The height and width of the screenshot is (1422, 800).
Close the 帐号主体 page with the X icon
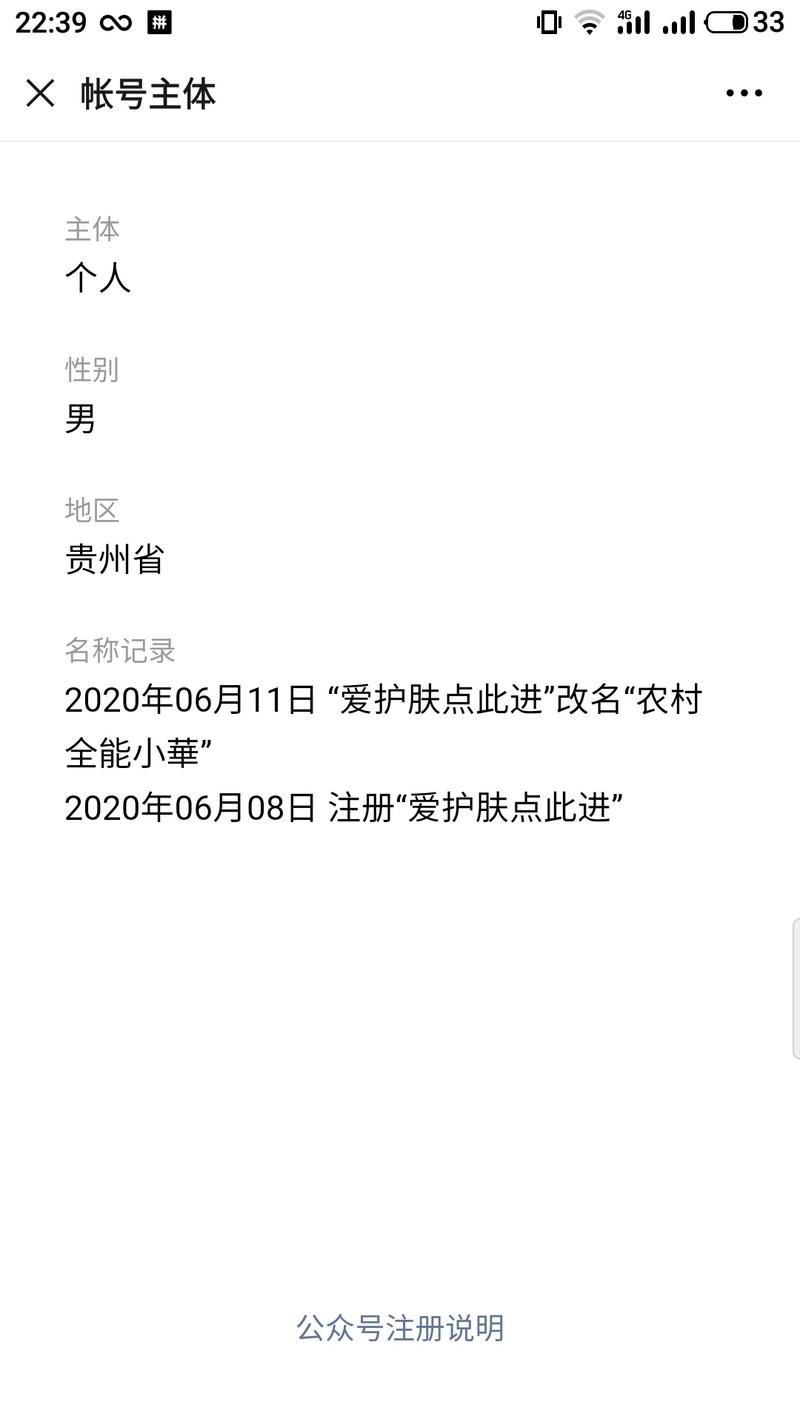[x=39, y=94]
